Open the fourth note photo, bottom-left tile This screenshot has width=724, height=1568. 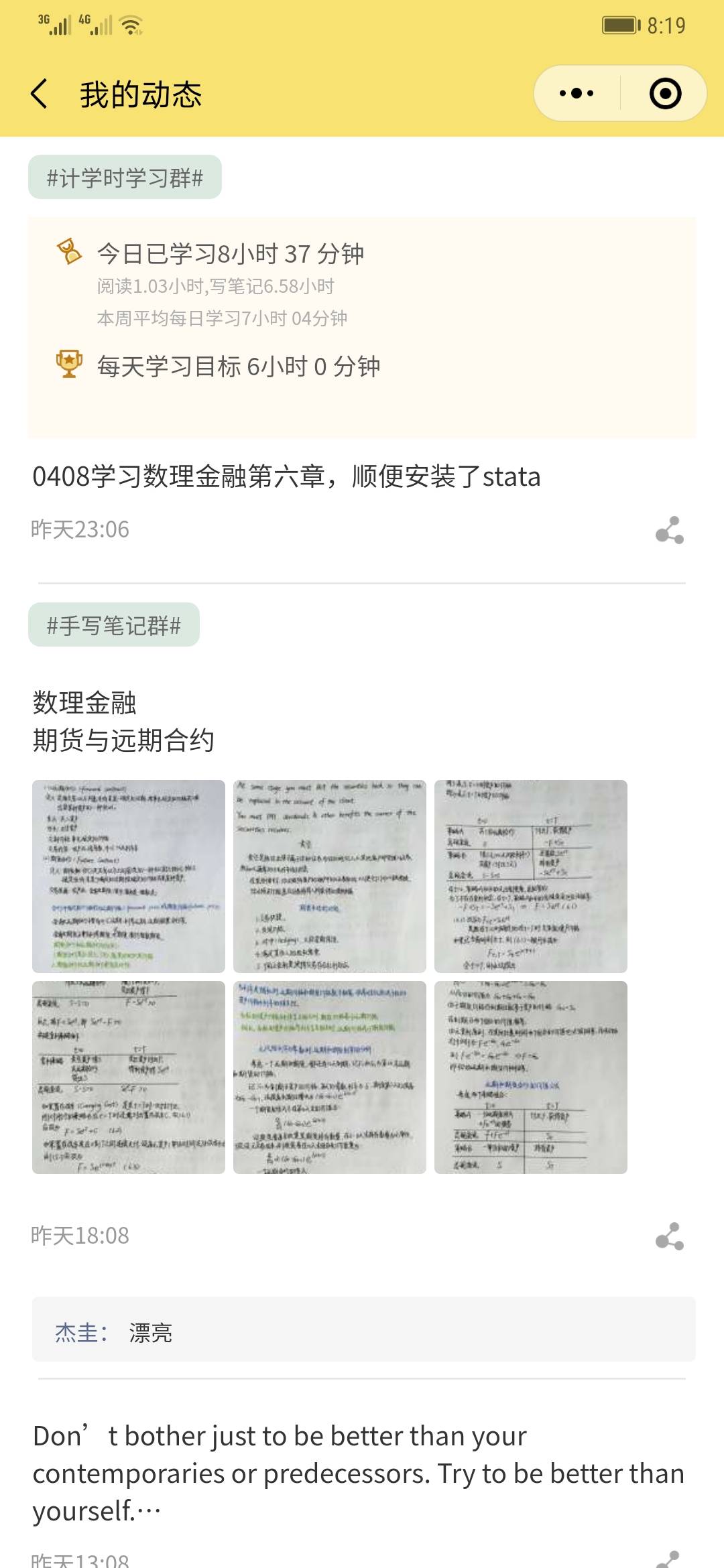[129, 1077]
